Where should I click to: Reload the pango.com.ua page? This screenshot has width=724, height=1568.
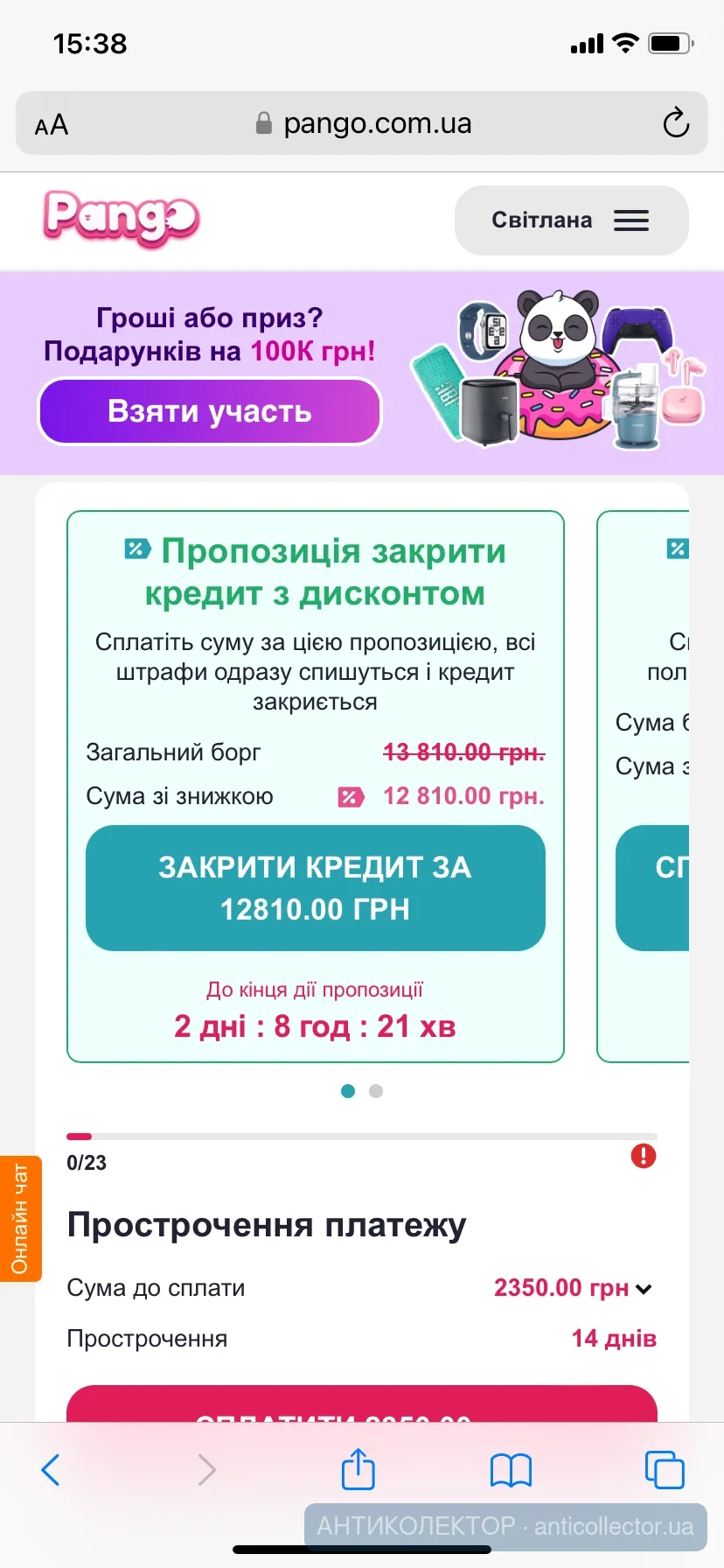click(676, 123)
